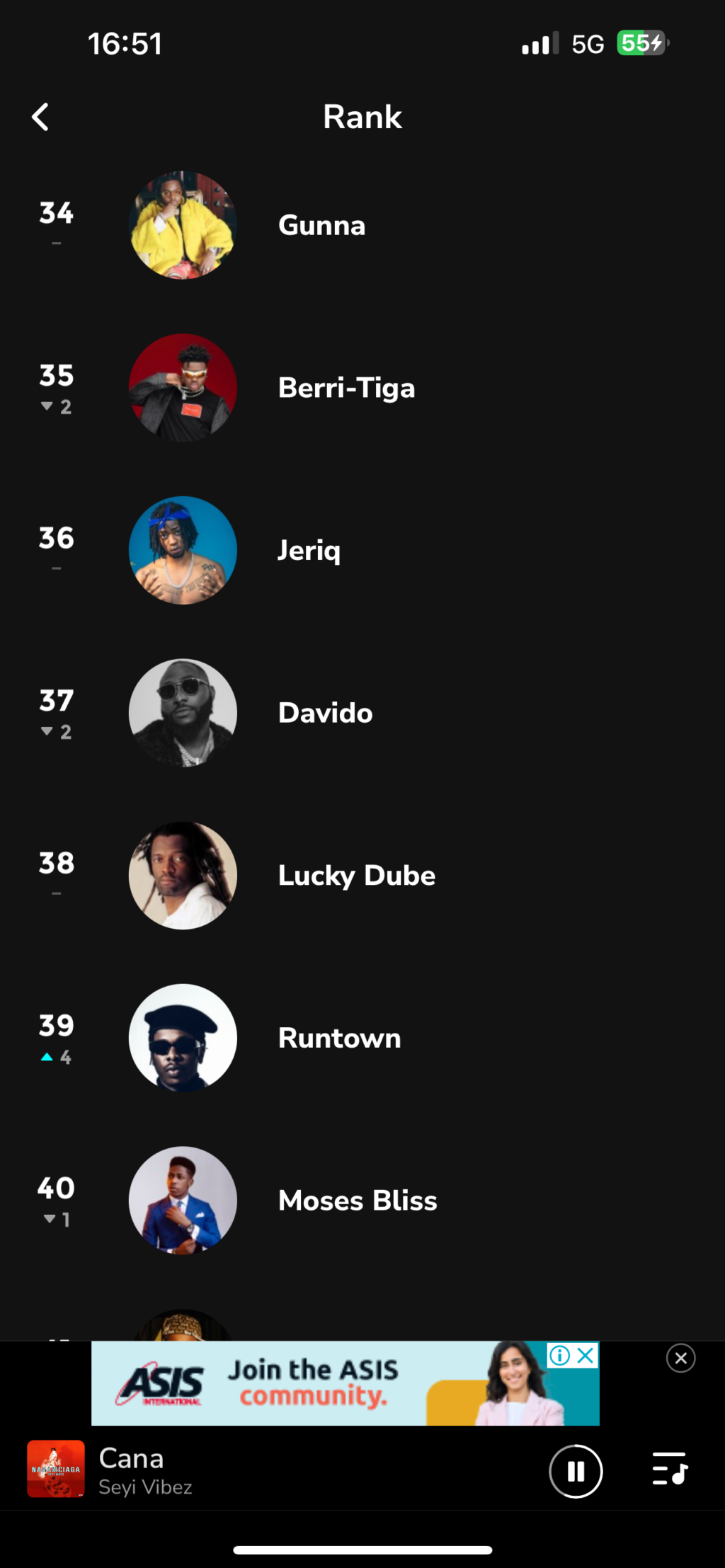The height and width of the screenshot is (1568, 725).
Task: Open Gunna's artist page
Action: pyautogui.click(x=321, y=225)
